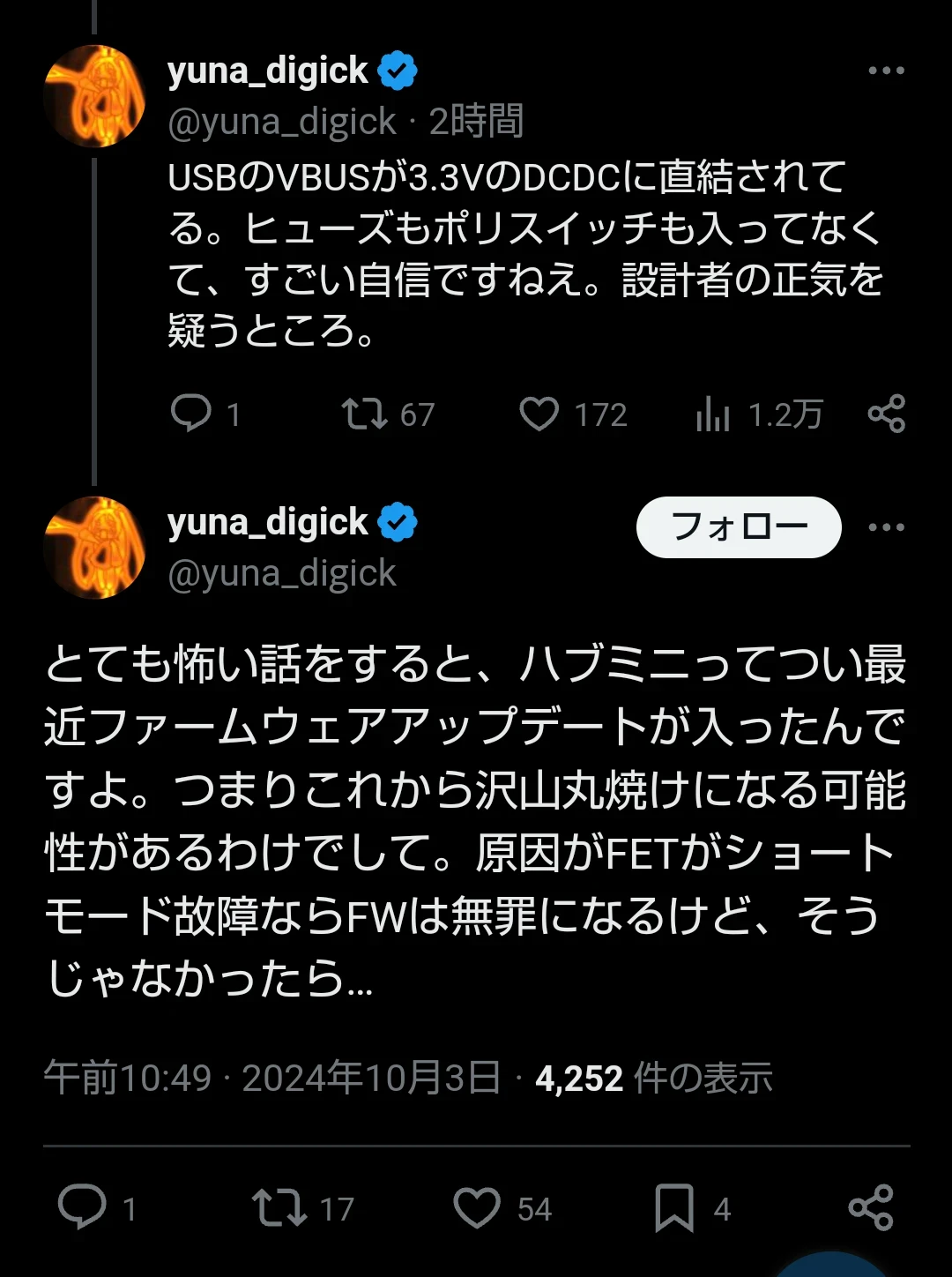Reply to the main tweet with 1 reply

(x=82, y=1206)
